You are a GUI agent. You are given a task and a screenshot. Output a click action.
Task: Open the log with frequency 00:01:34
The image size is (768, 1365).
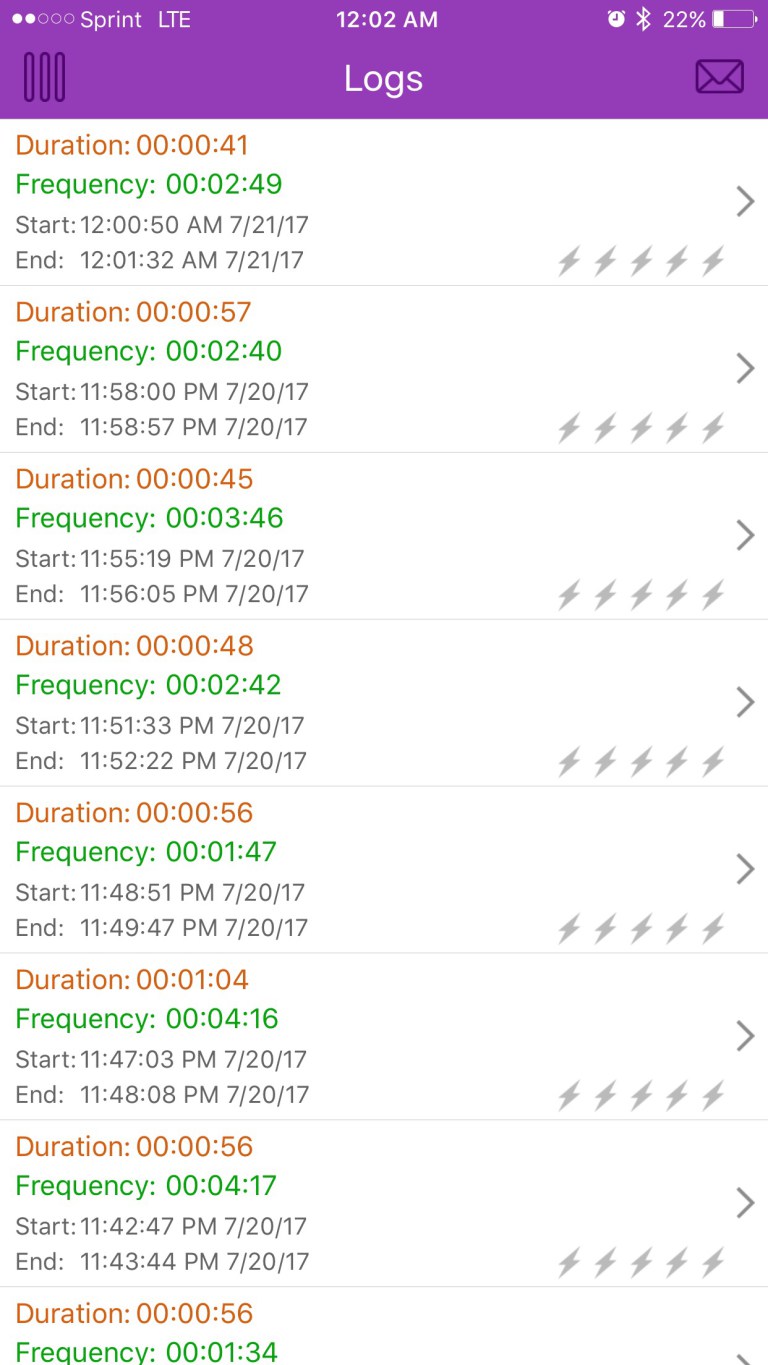coord(384,1327)
